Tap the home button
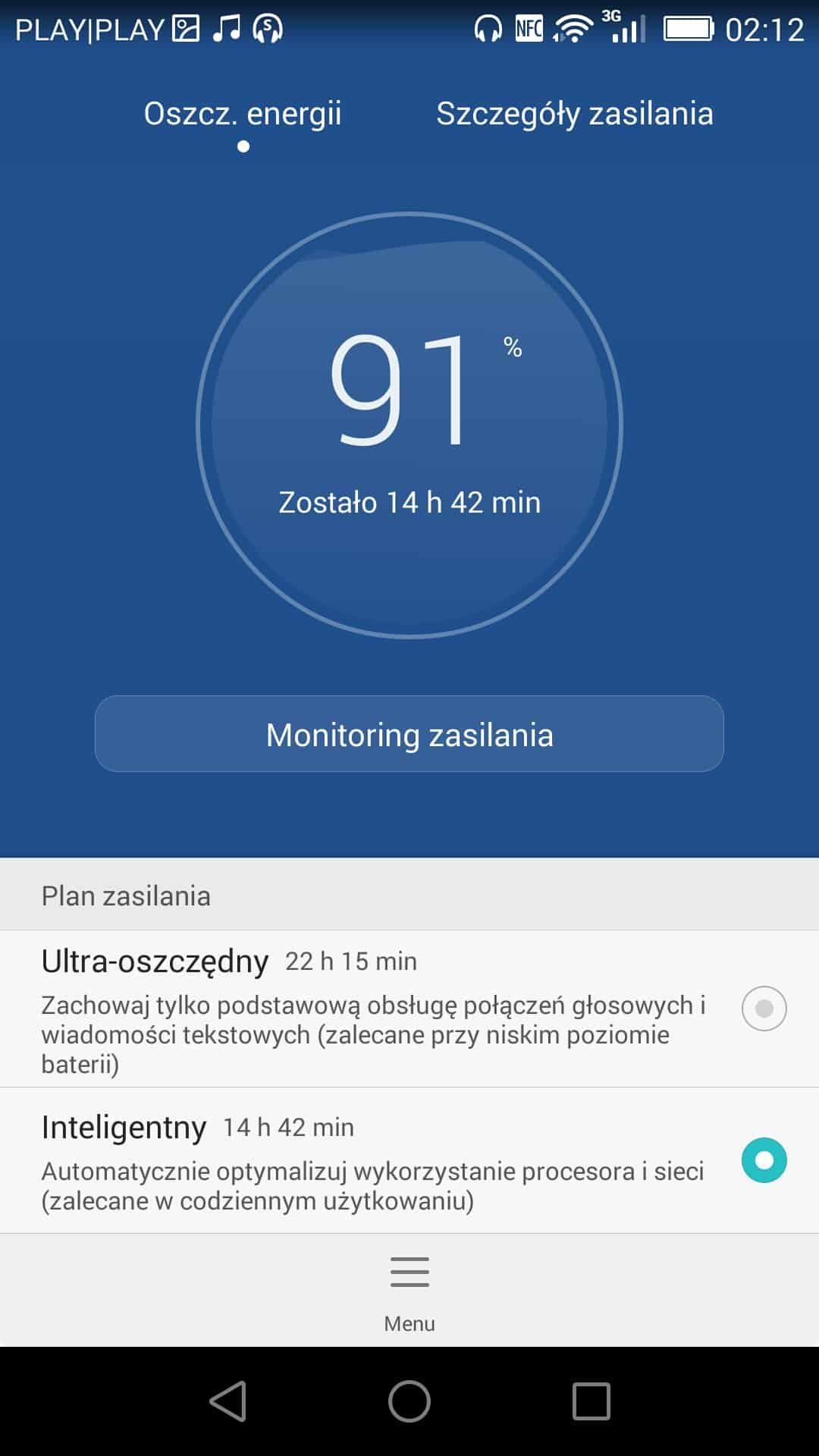The width and height of the screenshot is (819, 1456). [409, 1401]
